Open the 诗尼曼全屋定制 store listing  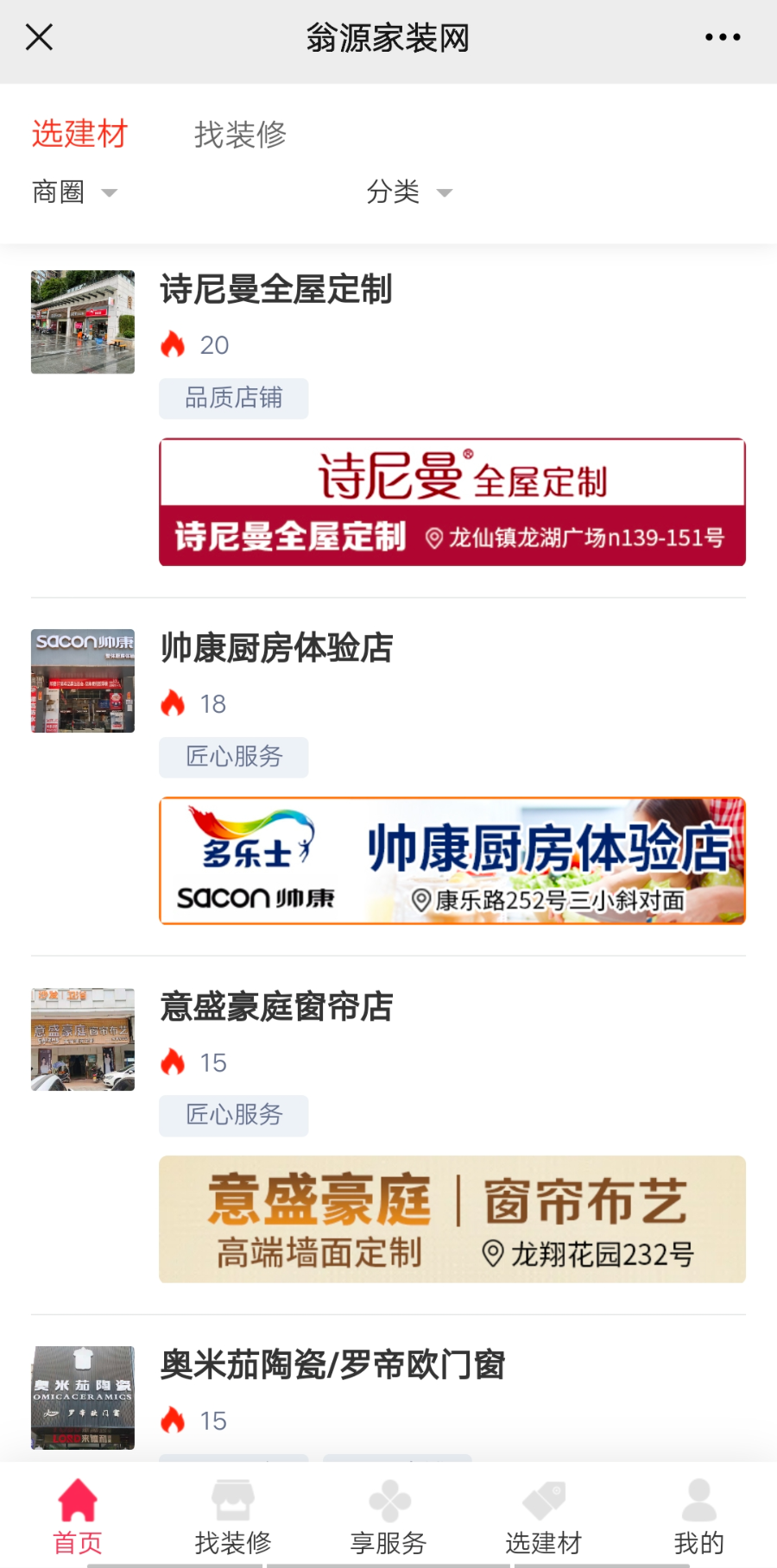276,290
